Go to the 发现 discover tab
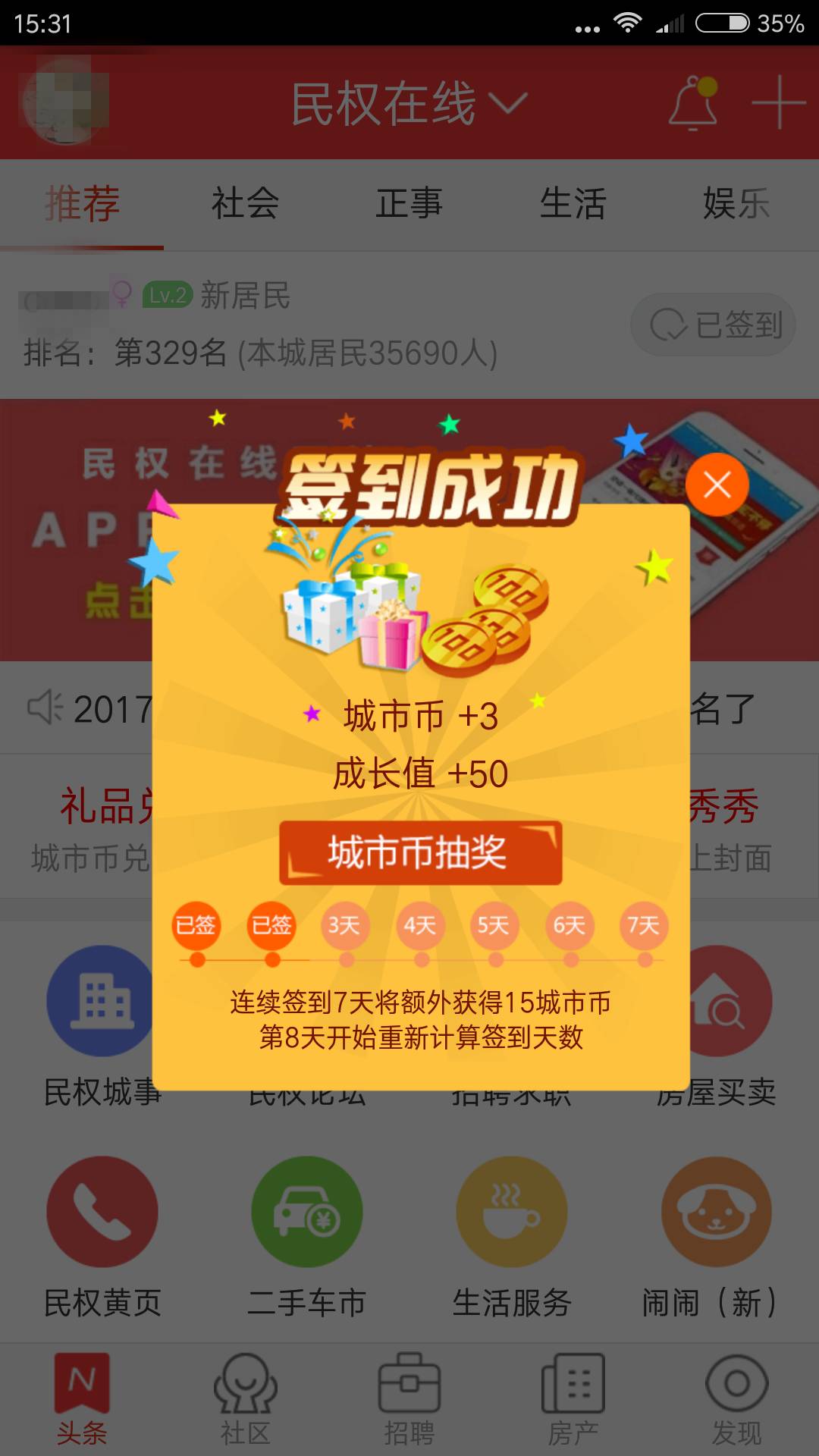This screenshot has height=1456, width=819. click(736, 1399)
